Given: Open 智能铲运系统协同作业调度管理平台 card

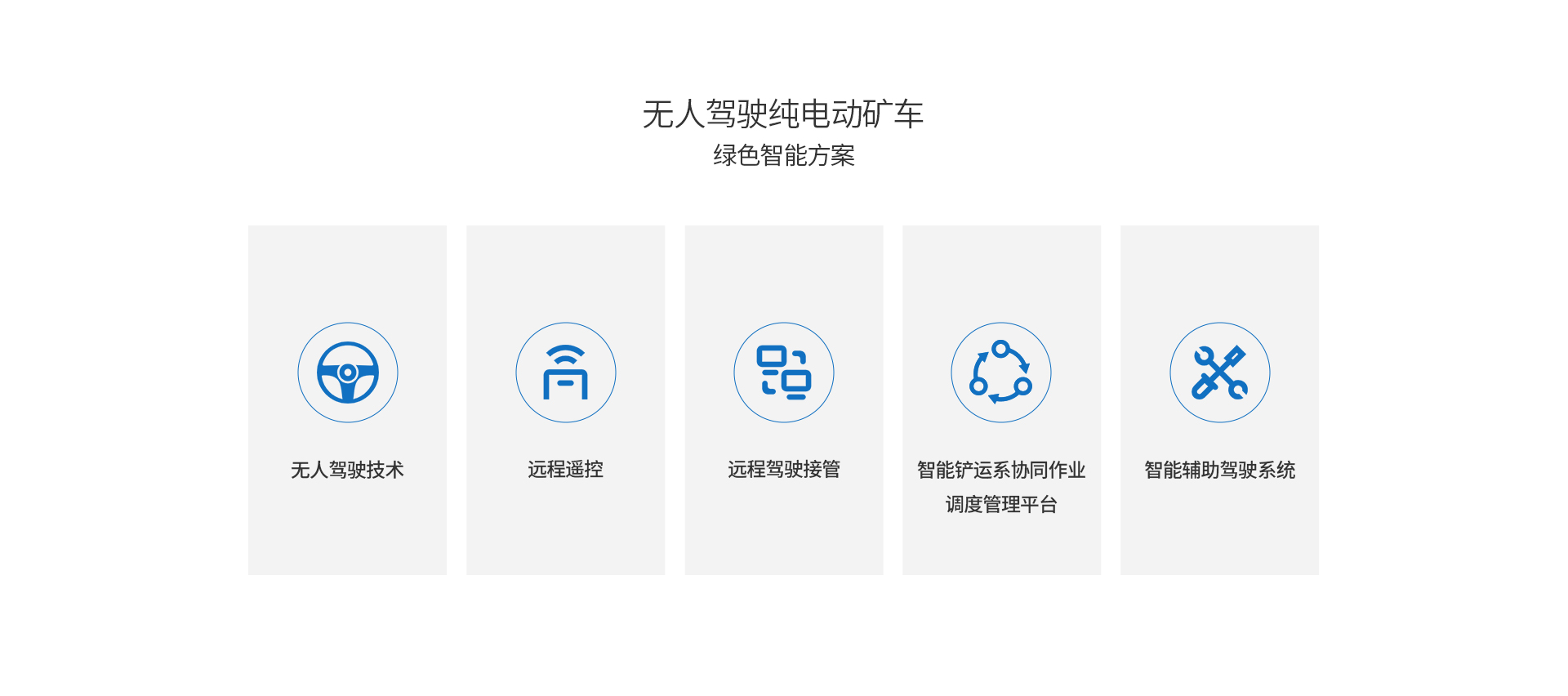Looking at the screenshot, I should click(1001, 400).
